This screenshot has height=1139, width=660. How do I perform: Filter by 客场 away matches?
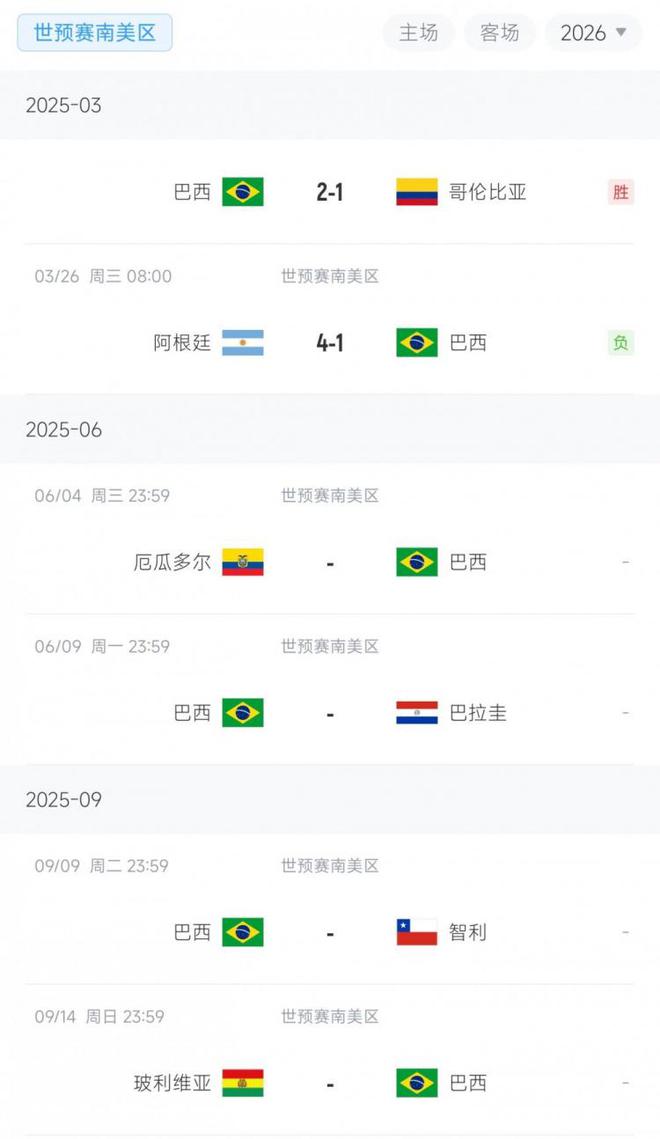click(x=499, y=32)
